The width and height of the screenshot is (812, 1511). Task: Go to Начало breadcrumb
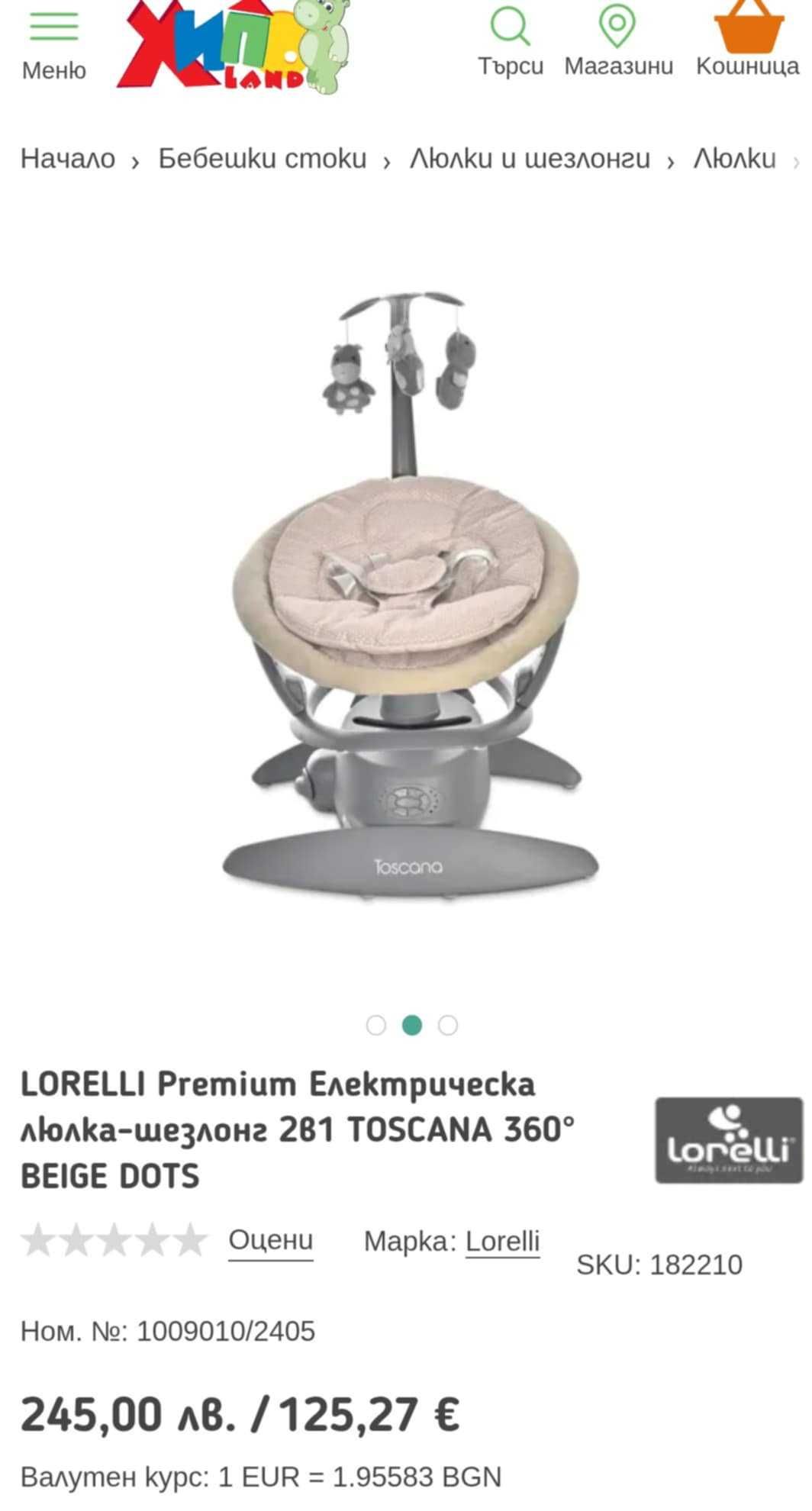[x=68, y=159]
